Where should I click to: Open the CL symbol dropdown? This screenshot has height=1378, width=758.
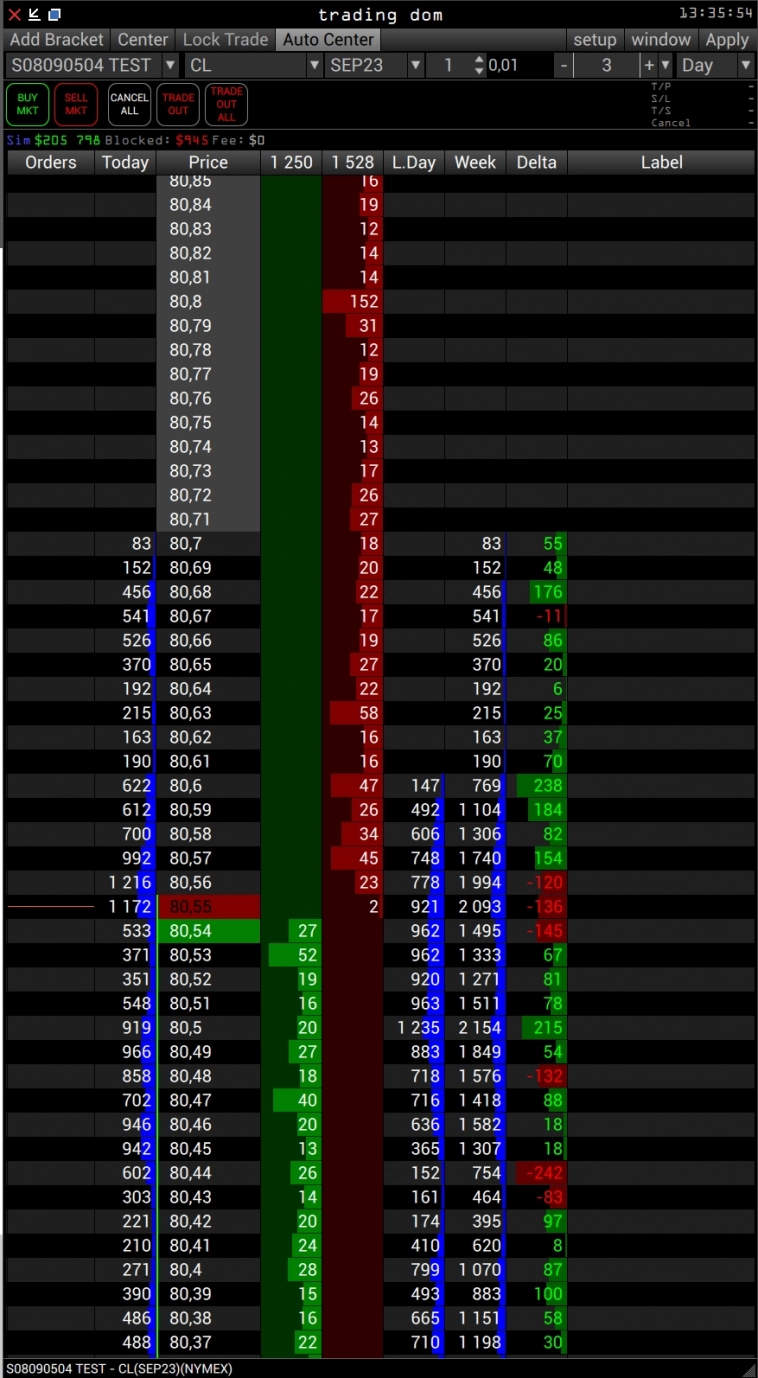click(313, 66)
